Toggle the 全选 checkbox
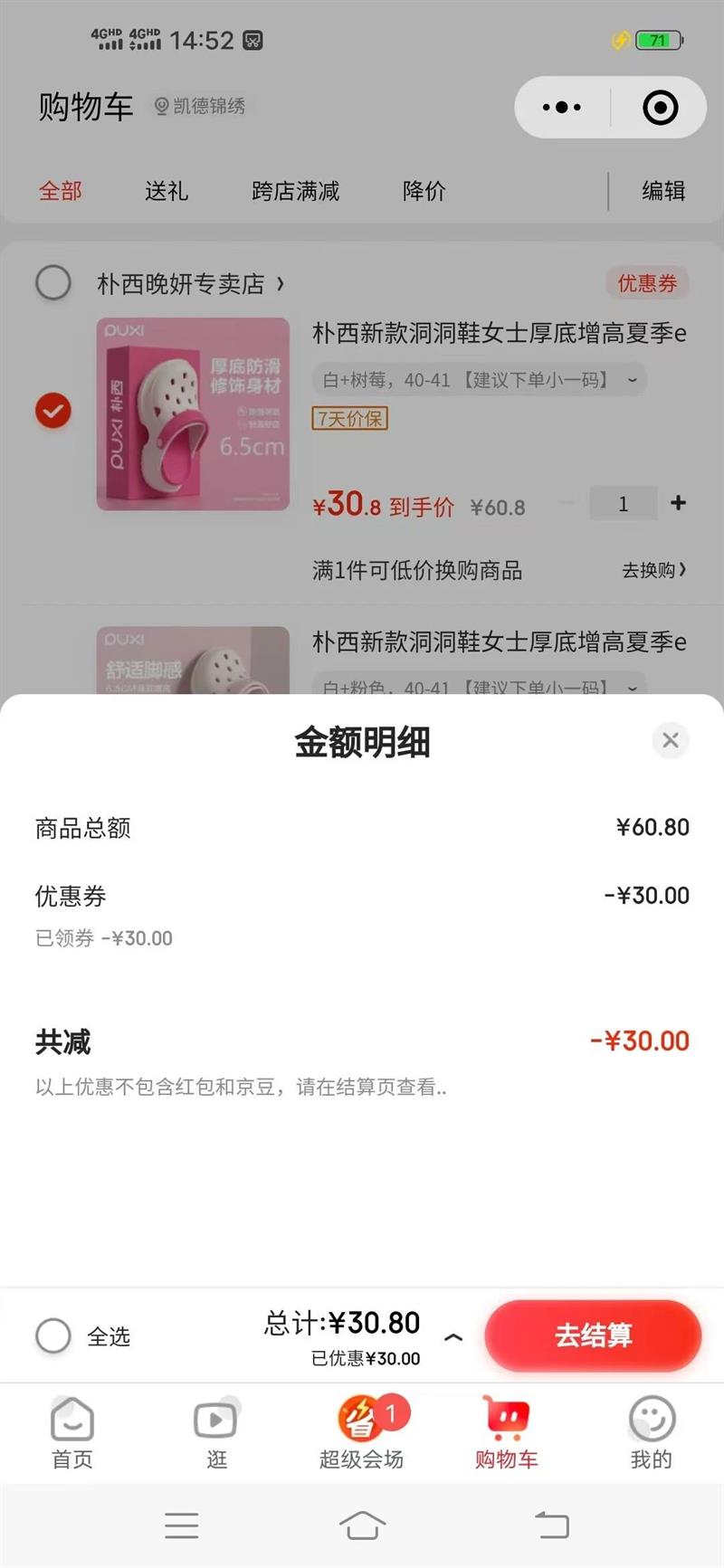The height and width of the screenshot is (1568, 724). [x=53, y=1335]
